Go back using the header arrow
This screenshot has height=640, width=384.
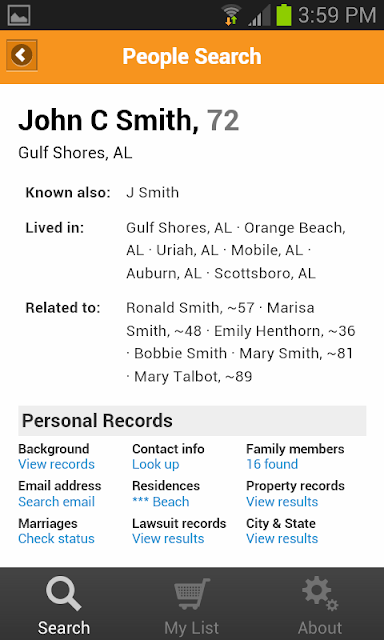[x=22, y=55]
